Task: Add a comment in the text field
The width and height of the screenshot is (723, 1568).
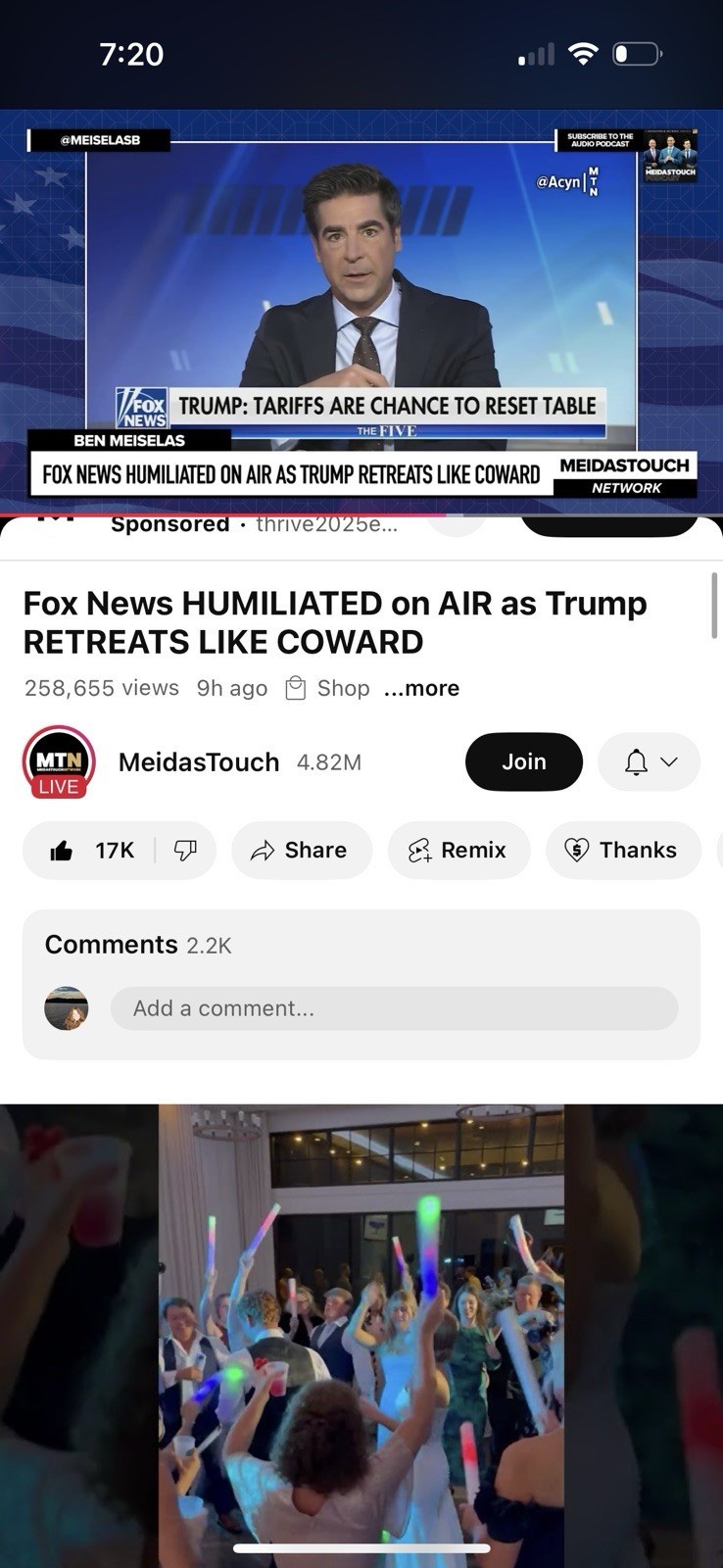Action: 394,1008
